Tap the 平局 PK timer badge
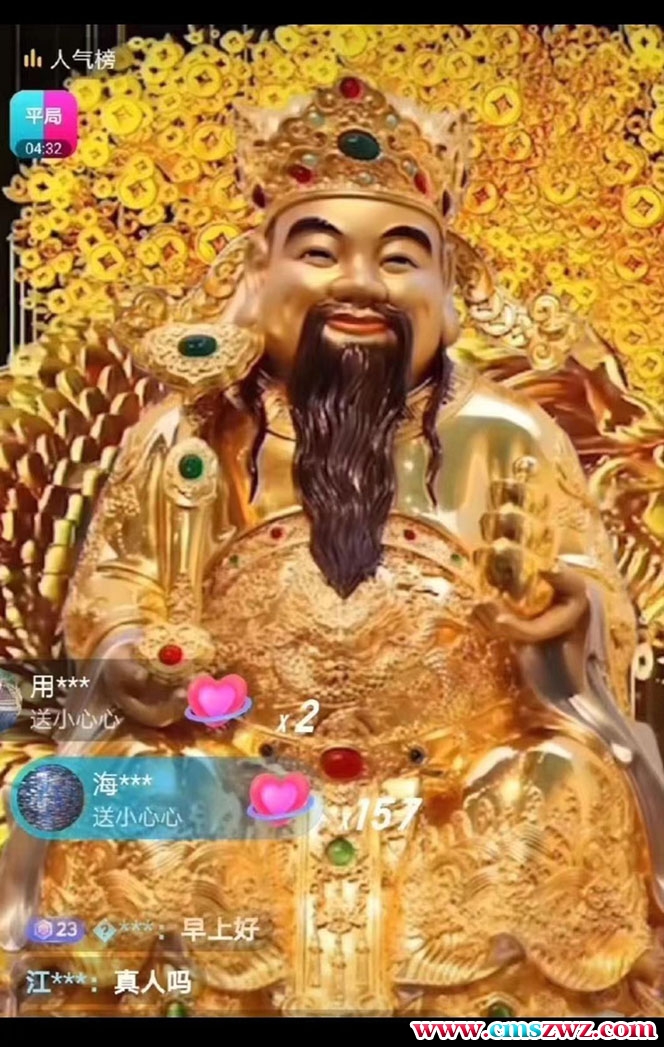Viewport: 664px width, 1047px height. pos(43,125)
